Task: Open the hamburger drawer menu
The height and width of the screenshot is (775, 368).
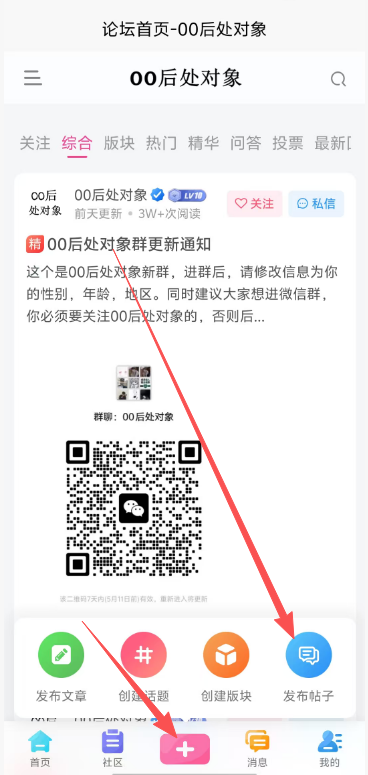Action: tap(33, 78)
